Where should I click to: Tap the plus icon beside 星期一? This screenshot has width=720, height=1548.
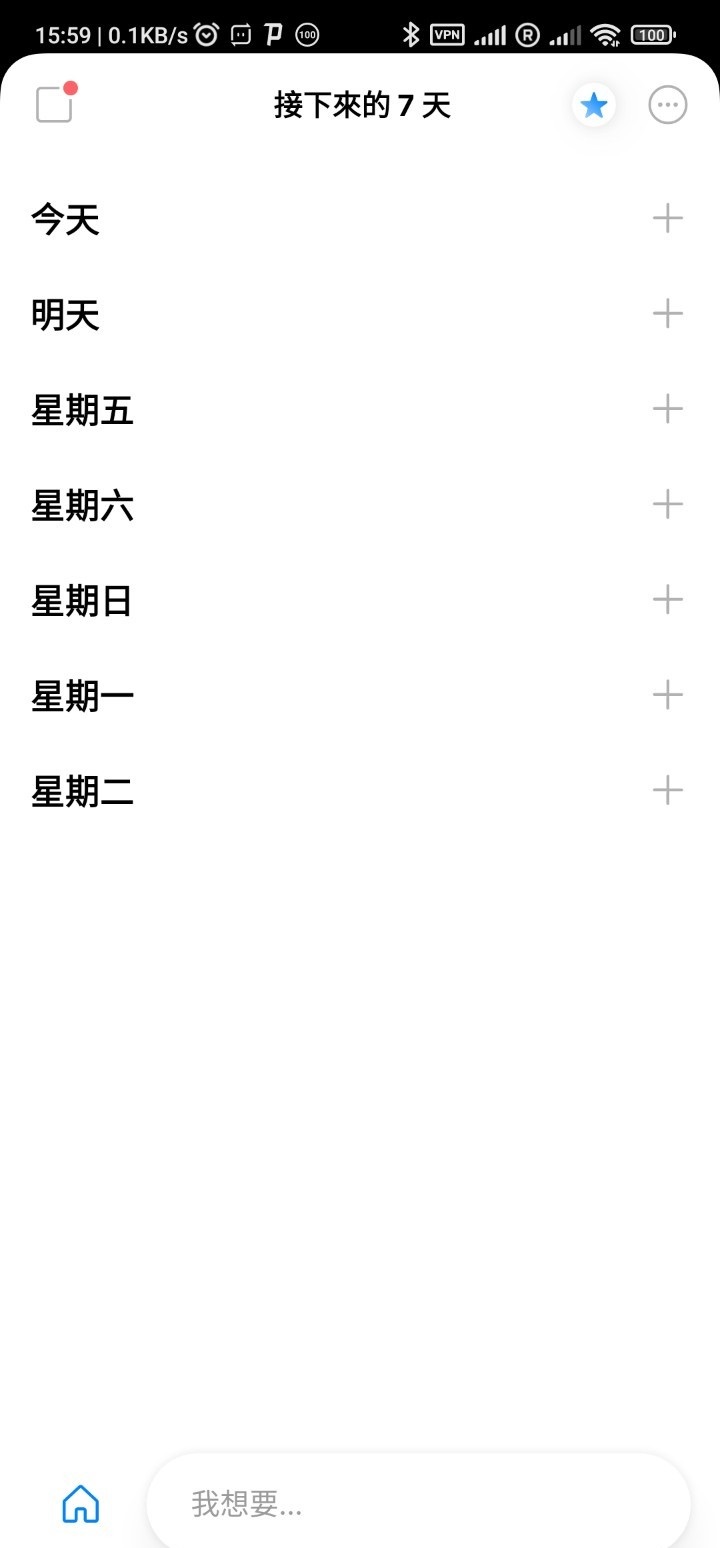coord(666,694)
